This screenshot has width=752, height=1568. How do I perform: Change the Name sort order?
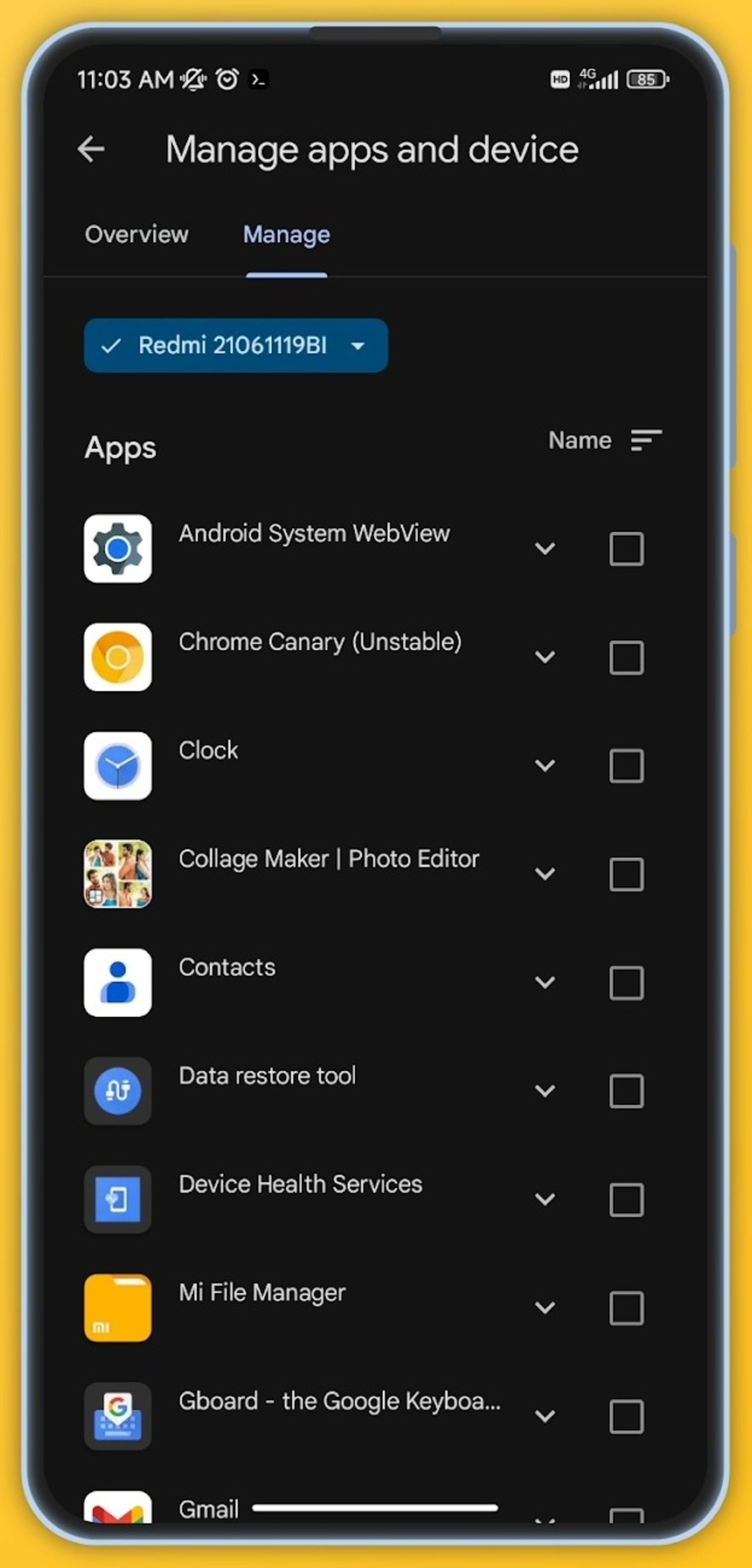coord(605,440)
